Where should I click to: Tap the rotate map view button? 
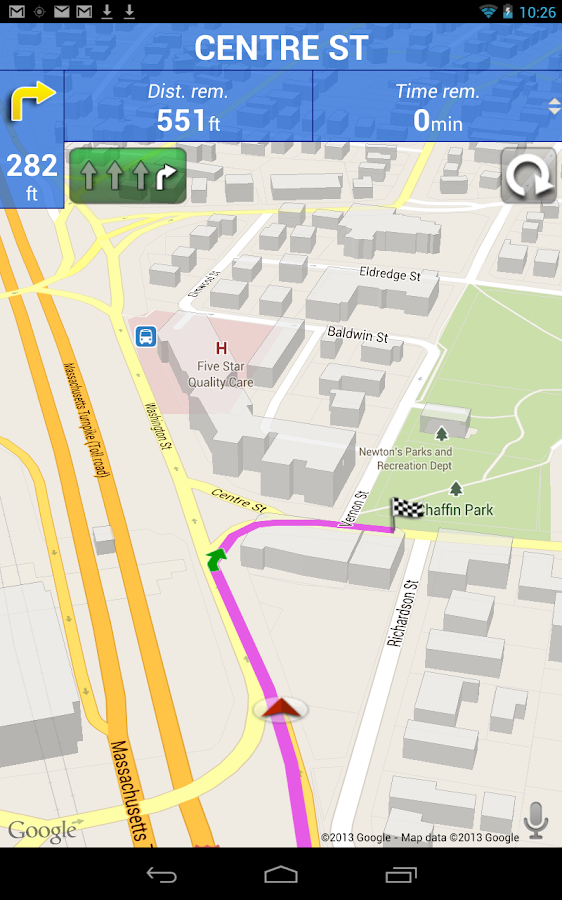pos(528,176)
